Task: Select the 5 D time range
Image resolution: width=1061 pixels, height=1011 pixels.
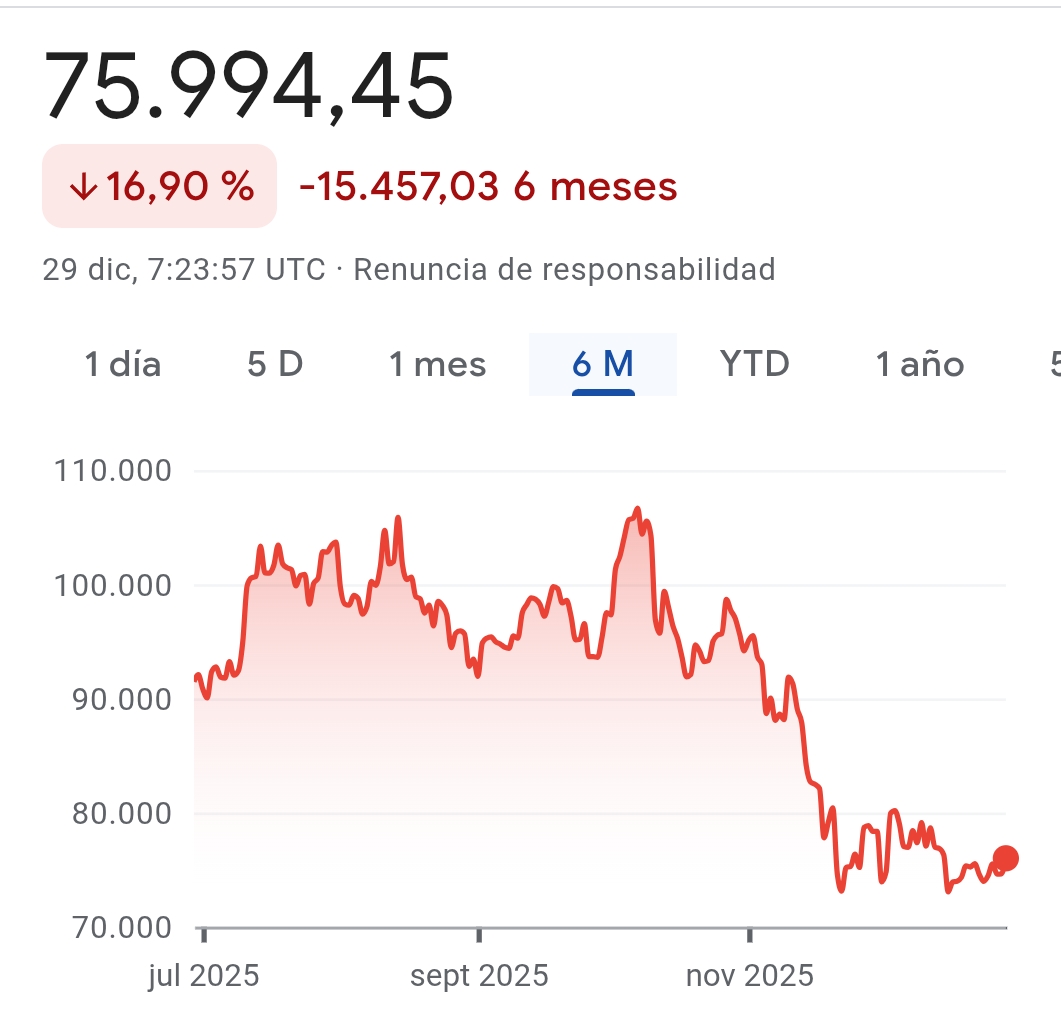Action: tap(275, 365)
